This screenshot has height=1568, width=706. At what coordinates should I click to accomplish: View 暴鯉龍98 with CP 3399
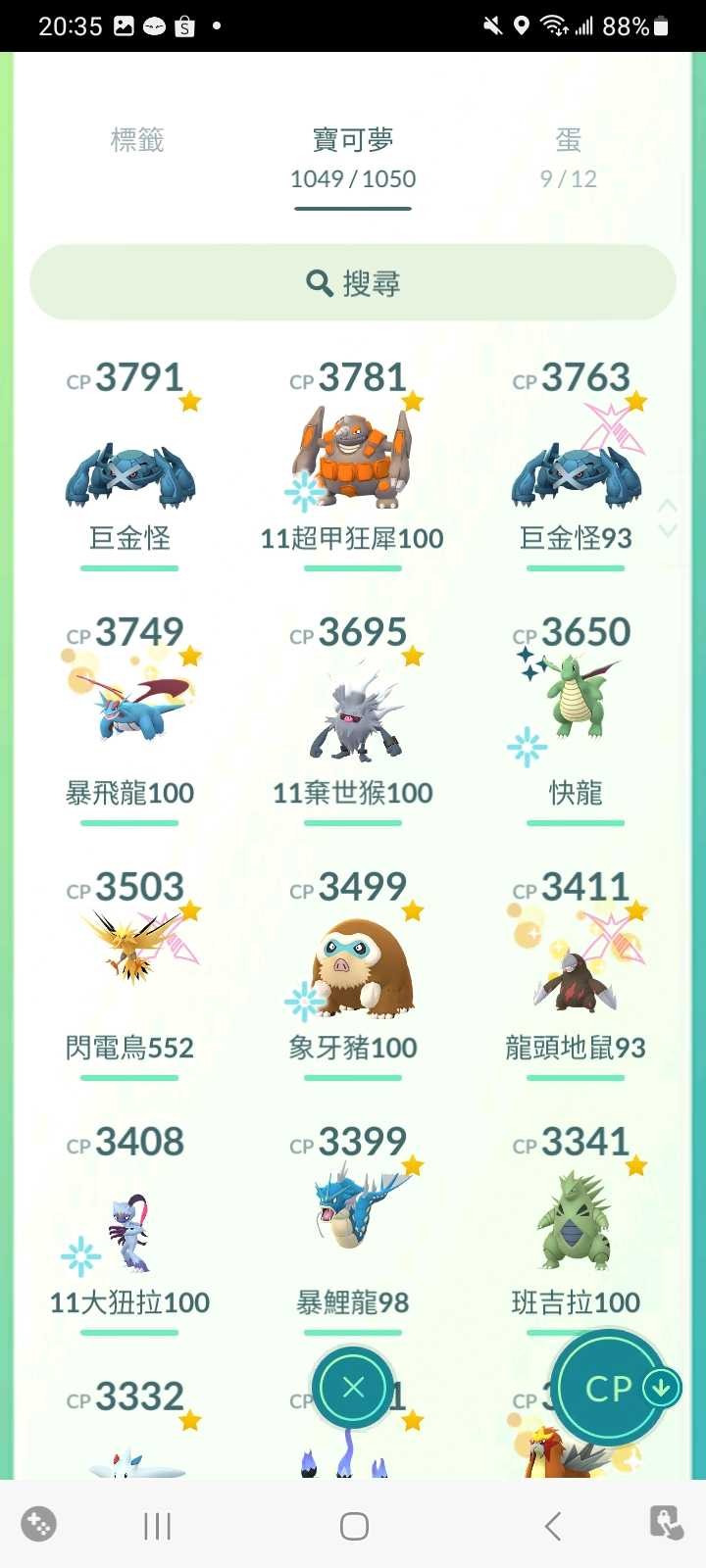tap(353, 1227)
